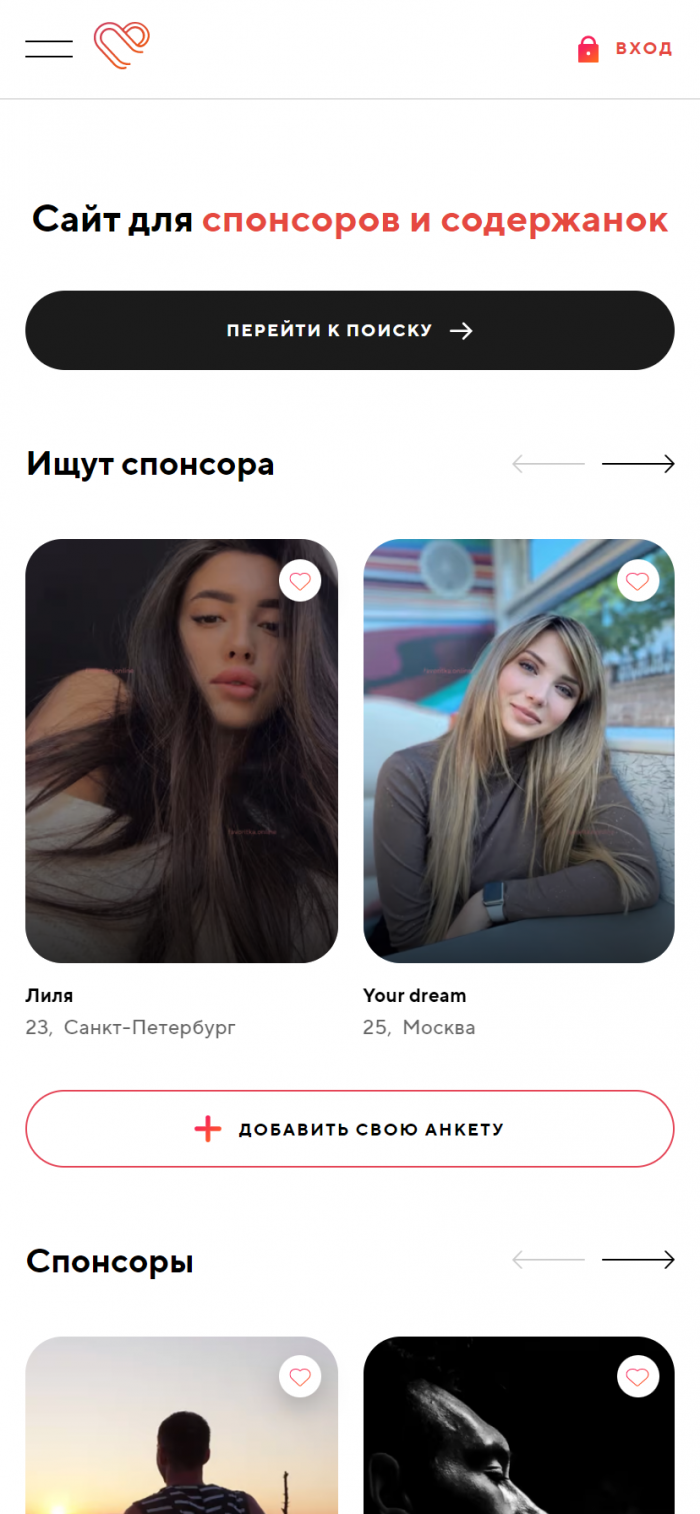This screenshot has height=1514, width=700.
Task: Tap the ПЕРЕЙТИ К ПОИСКУ button
Action: 349,330
